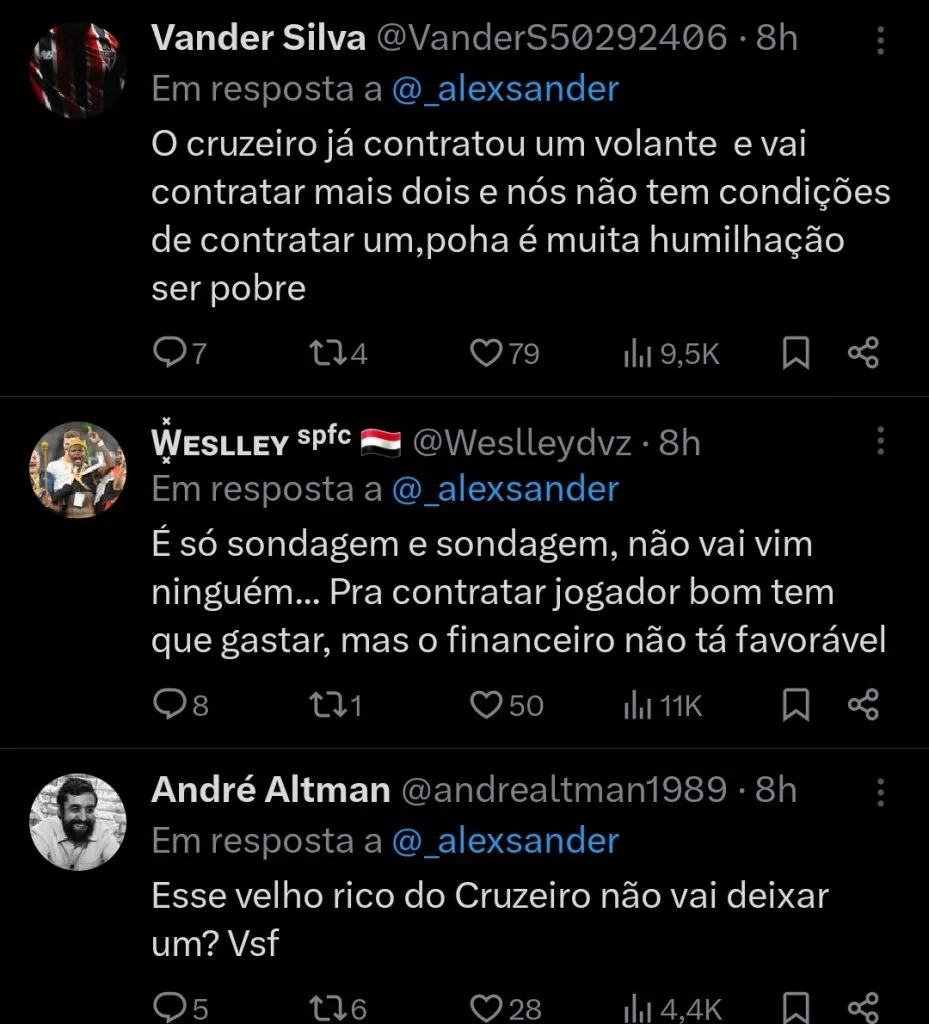Share Weslley's reply

pos(866,705)
